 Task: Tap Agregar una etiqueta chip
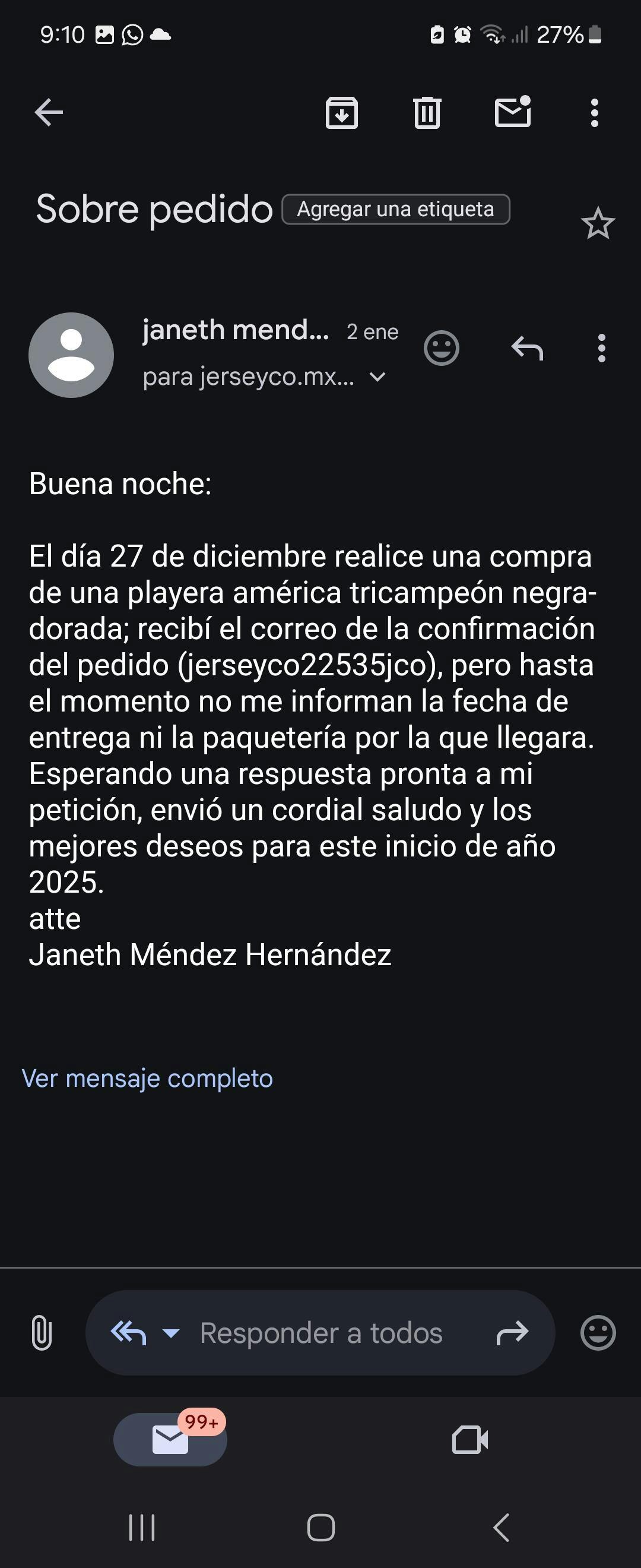coord(395,210)
